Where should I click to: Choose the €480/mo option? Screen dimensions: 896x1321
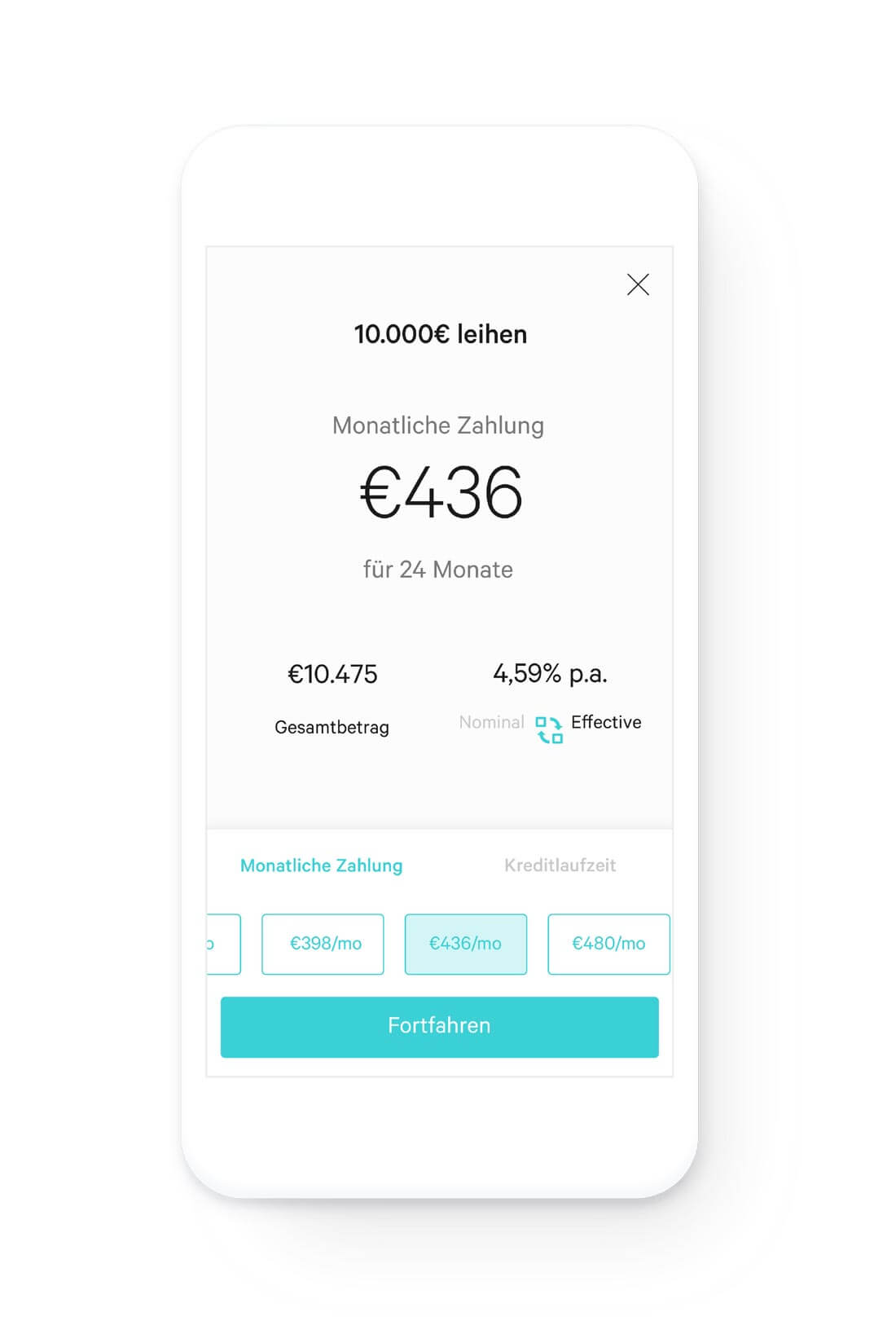[x=608, y=944]
